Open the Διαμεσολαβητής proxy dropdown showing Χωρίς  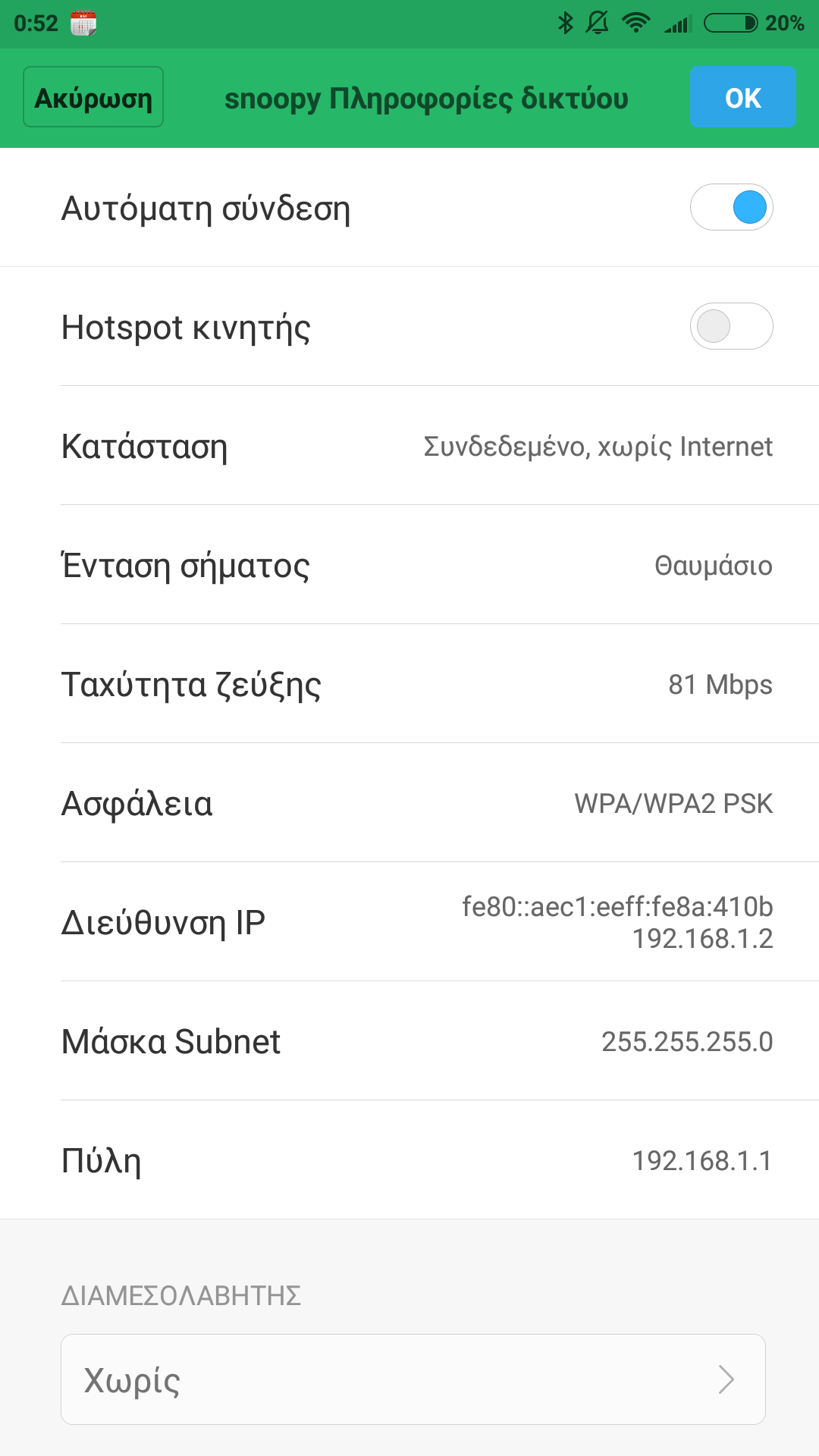[413, 1379]
